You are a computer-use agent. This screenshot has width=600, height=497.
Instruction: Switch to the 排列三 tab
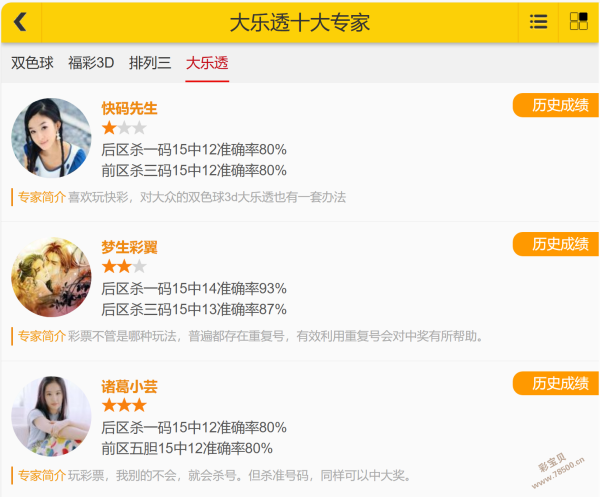tap(150, 63)
